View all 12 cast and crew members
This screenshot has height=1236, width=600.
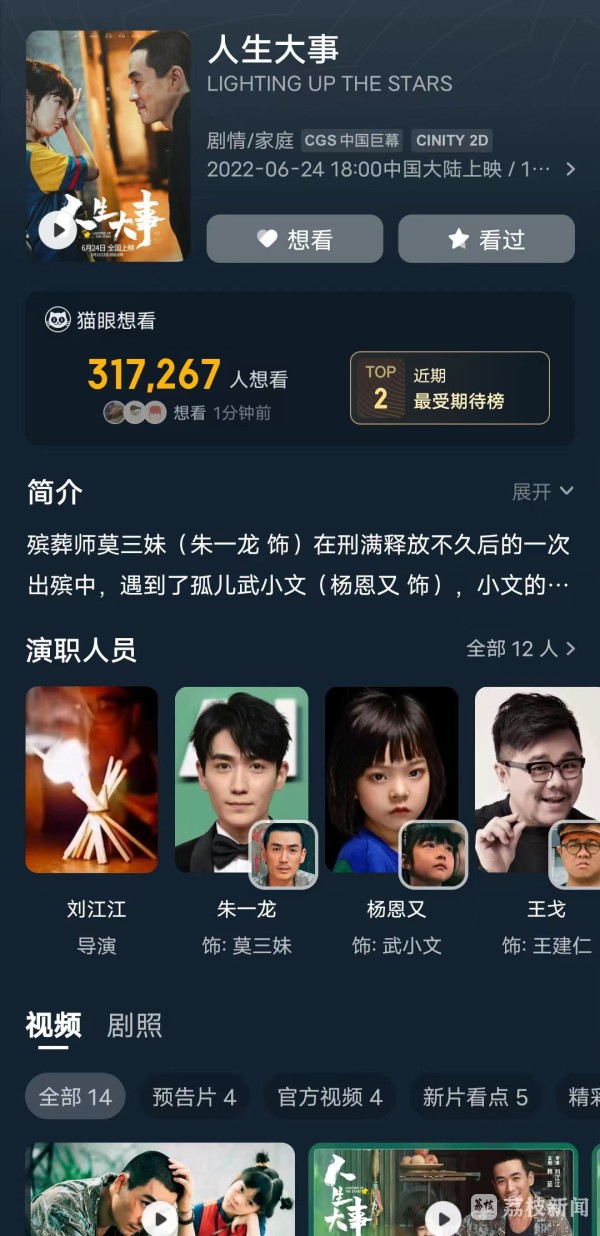(x=521, y=649)
